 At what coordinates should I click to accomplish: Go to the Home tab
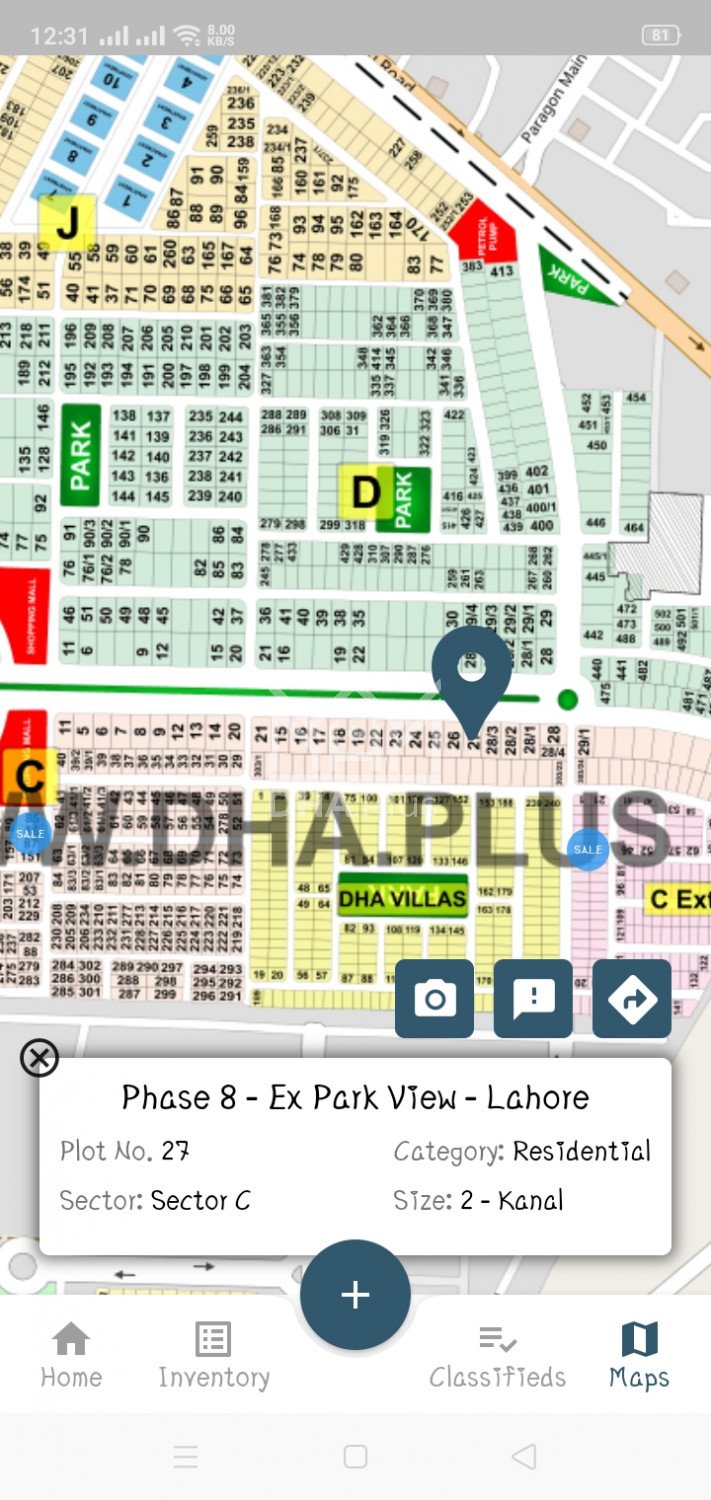pos(71,1355)
